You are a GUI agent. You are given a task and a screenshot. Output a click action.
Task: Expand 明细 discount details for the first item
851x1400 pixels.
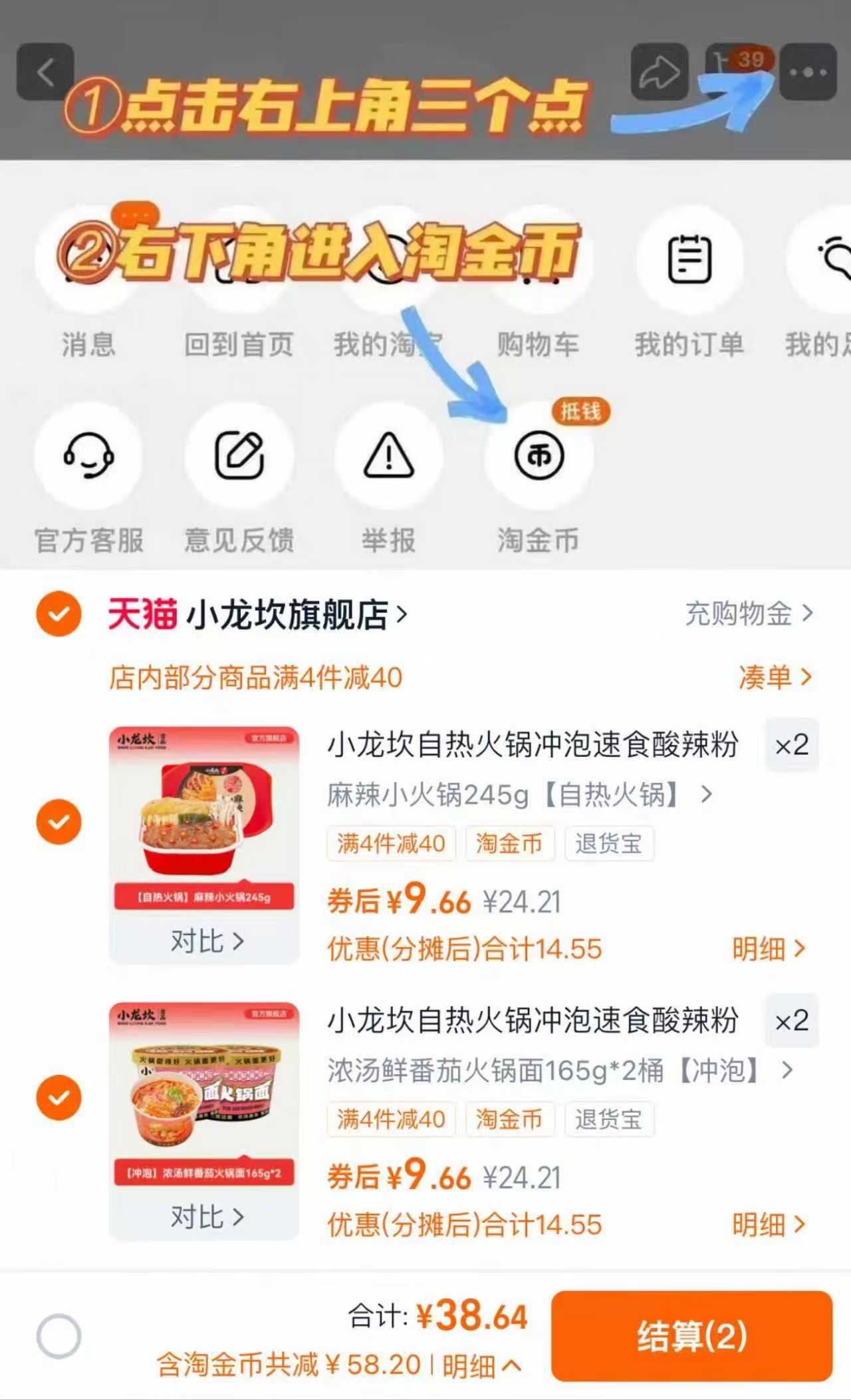click(766, 949)
